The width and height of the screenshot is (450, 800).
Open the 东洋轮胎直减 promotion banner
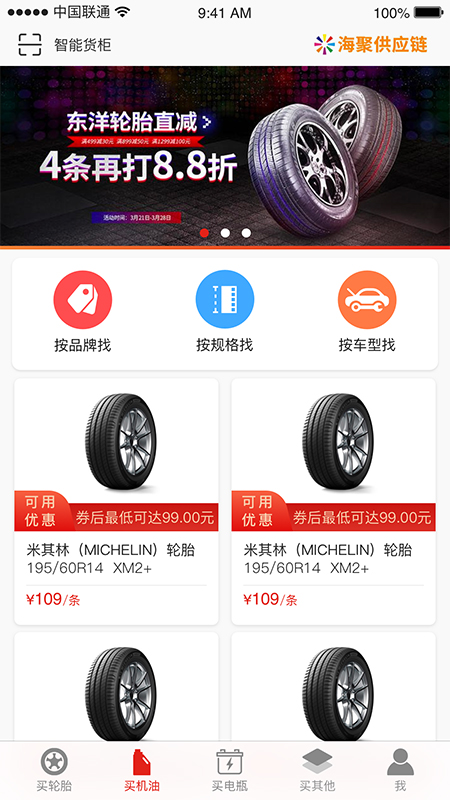point(225,157)
